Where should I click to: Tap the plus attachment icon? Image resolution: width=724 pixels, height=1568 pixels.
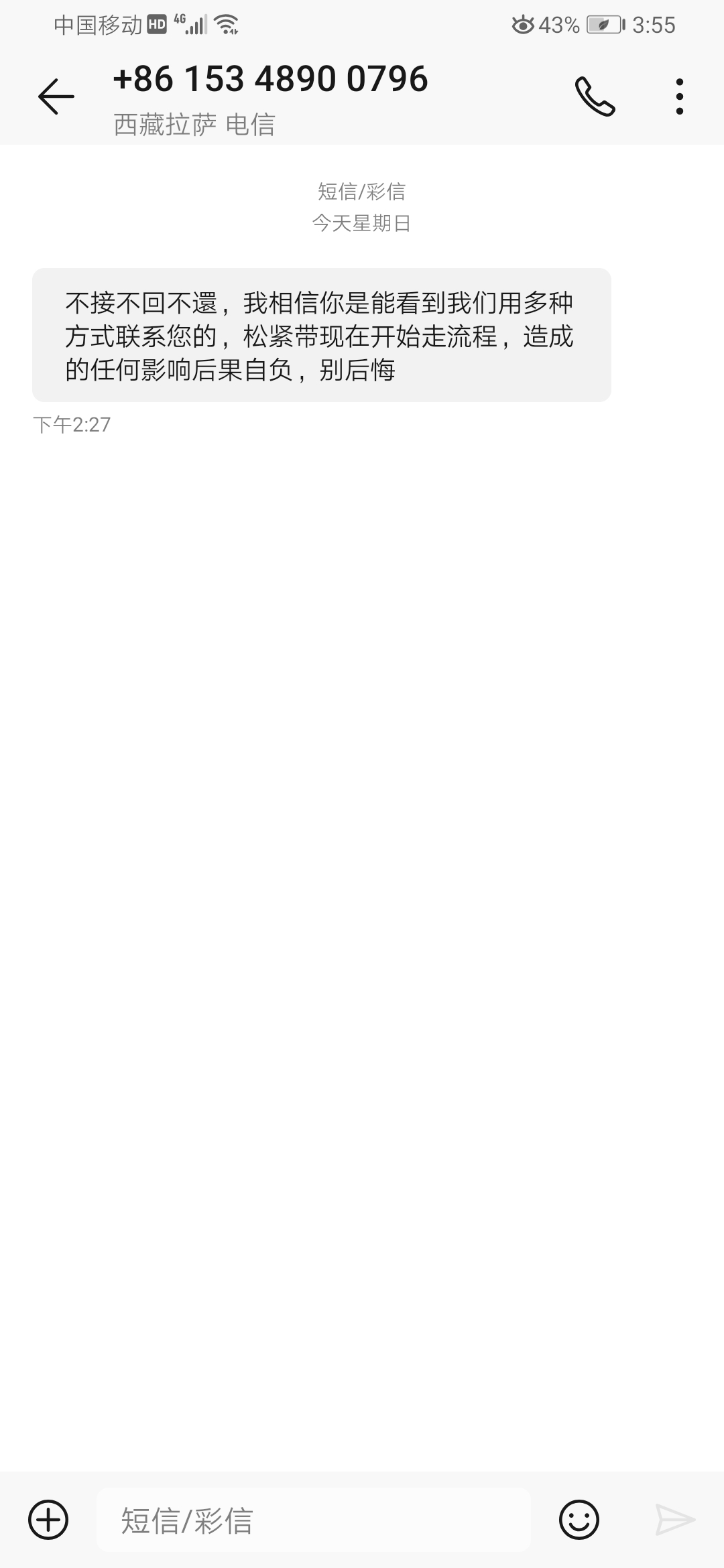point(48,1519)
